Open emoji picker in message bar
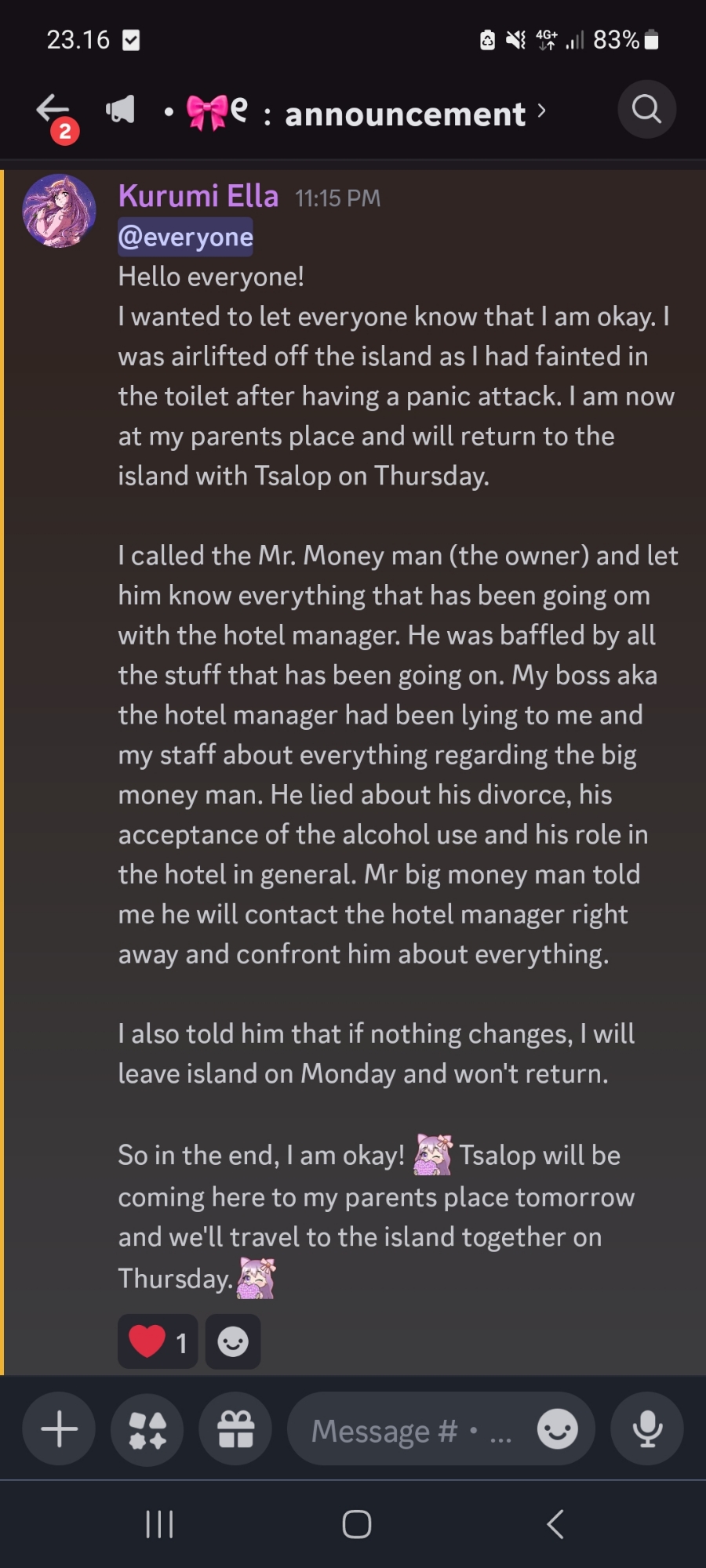Viewport: 706px width, 1568px height. click(x=557, y=1428)
